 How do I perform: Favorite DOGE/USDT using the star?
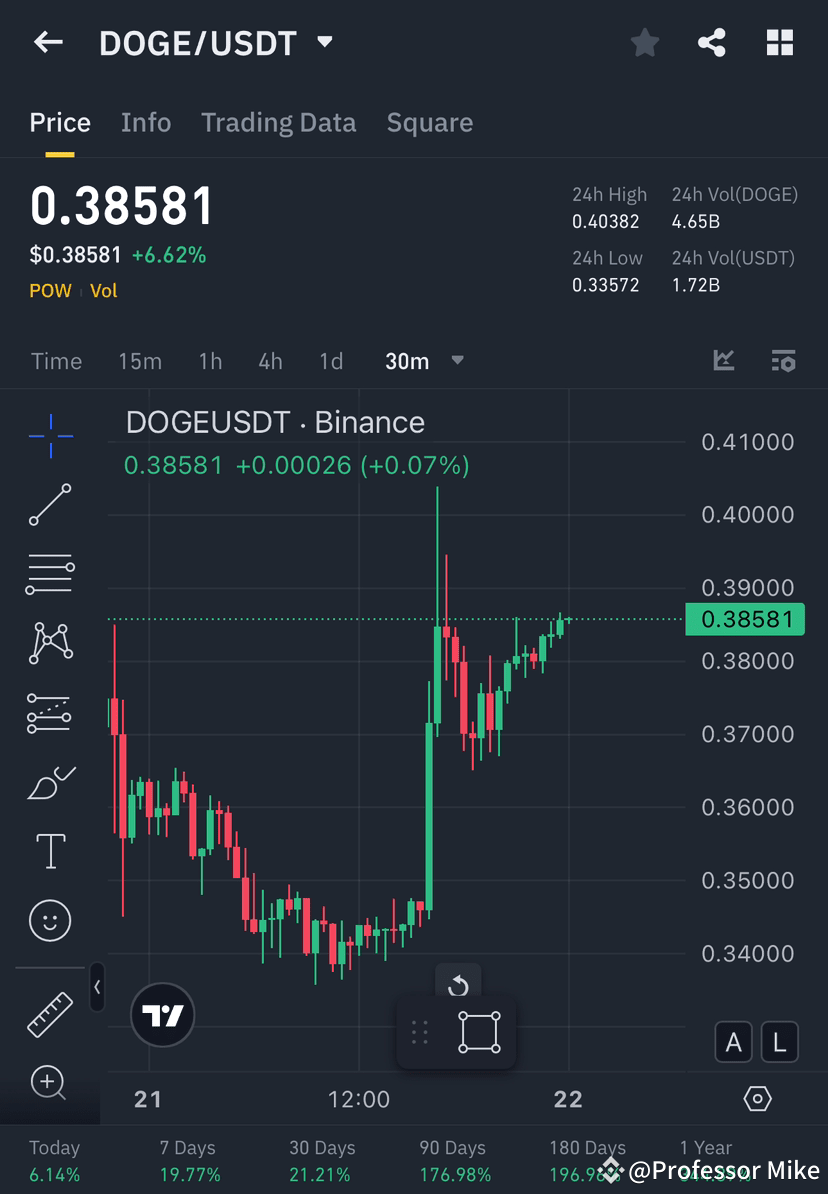click(x=644, y=42)
